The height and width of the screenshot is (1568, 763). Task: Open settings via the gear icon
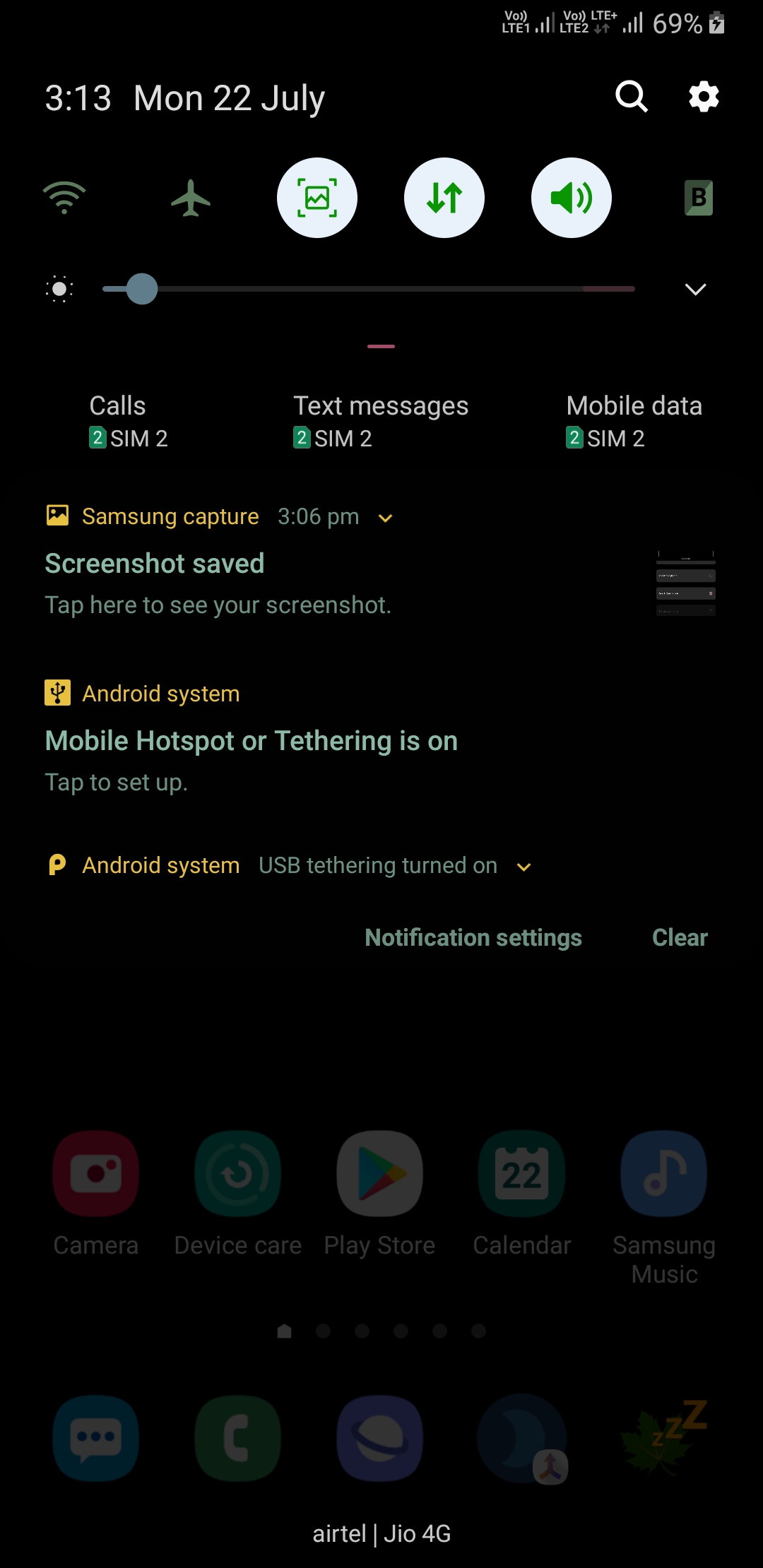pyautogui.click(x=704, y=97)
